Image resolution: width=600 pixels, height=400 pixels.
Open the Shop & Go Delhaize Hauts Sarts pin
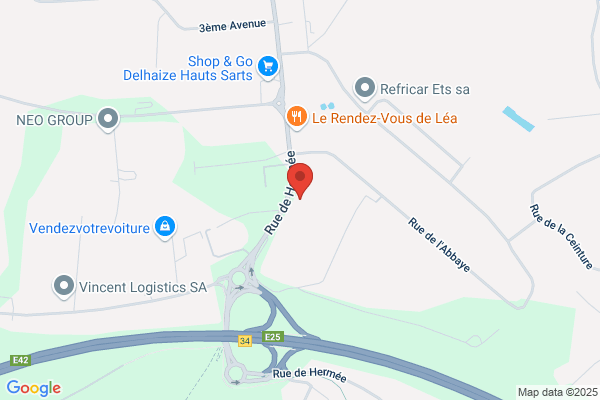[x=268, y=67]
